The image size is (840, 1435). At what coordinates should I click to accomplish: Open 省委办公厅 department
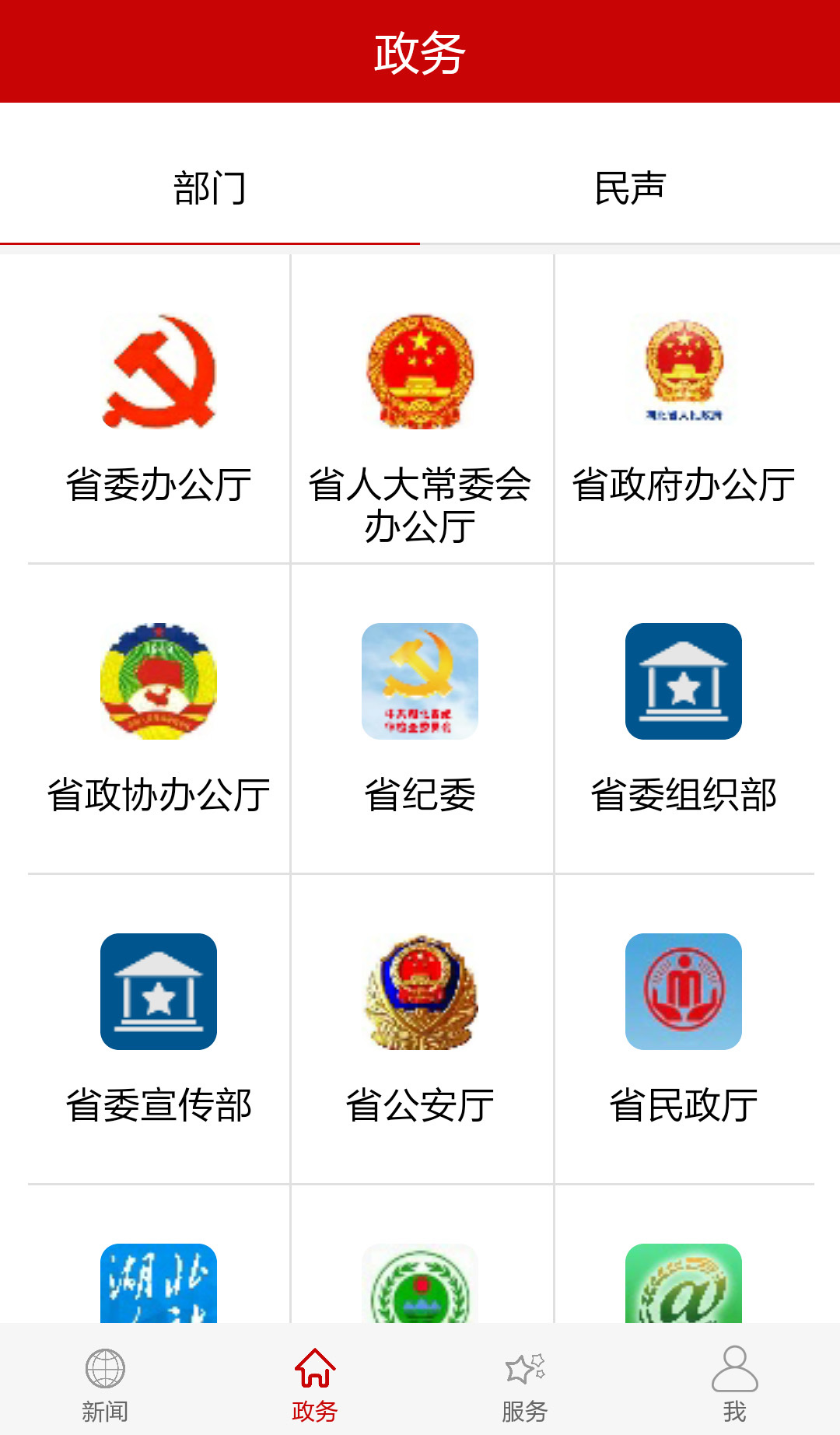(159, 408)
